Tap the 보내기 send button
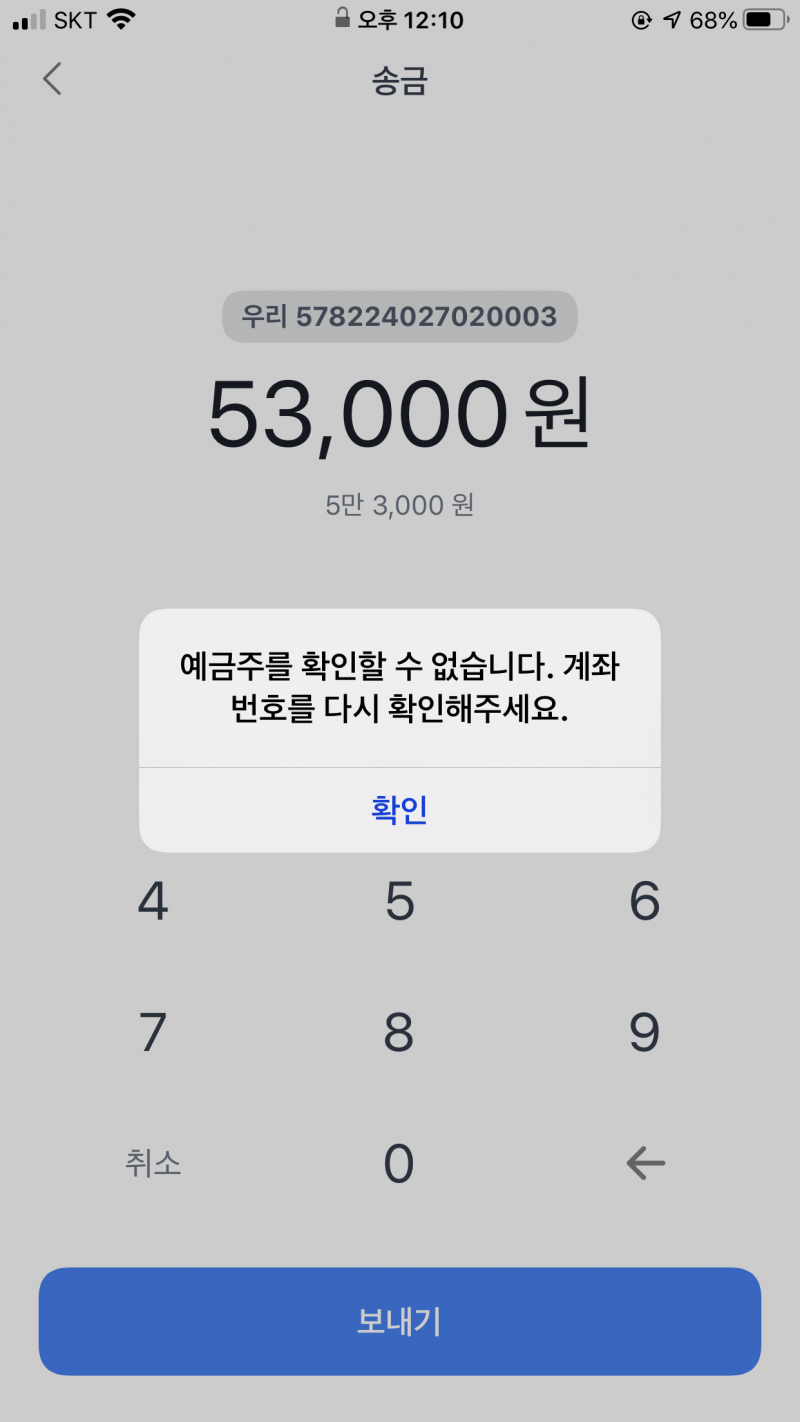800x1422 pixels. click(399, 1321)
